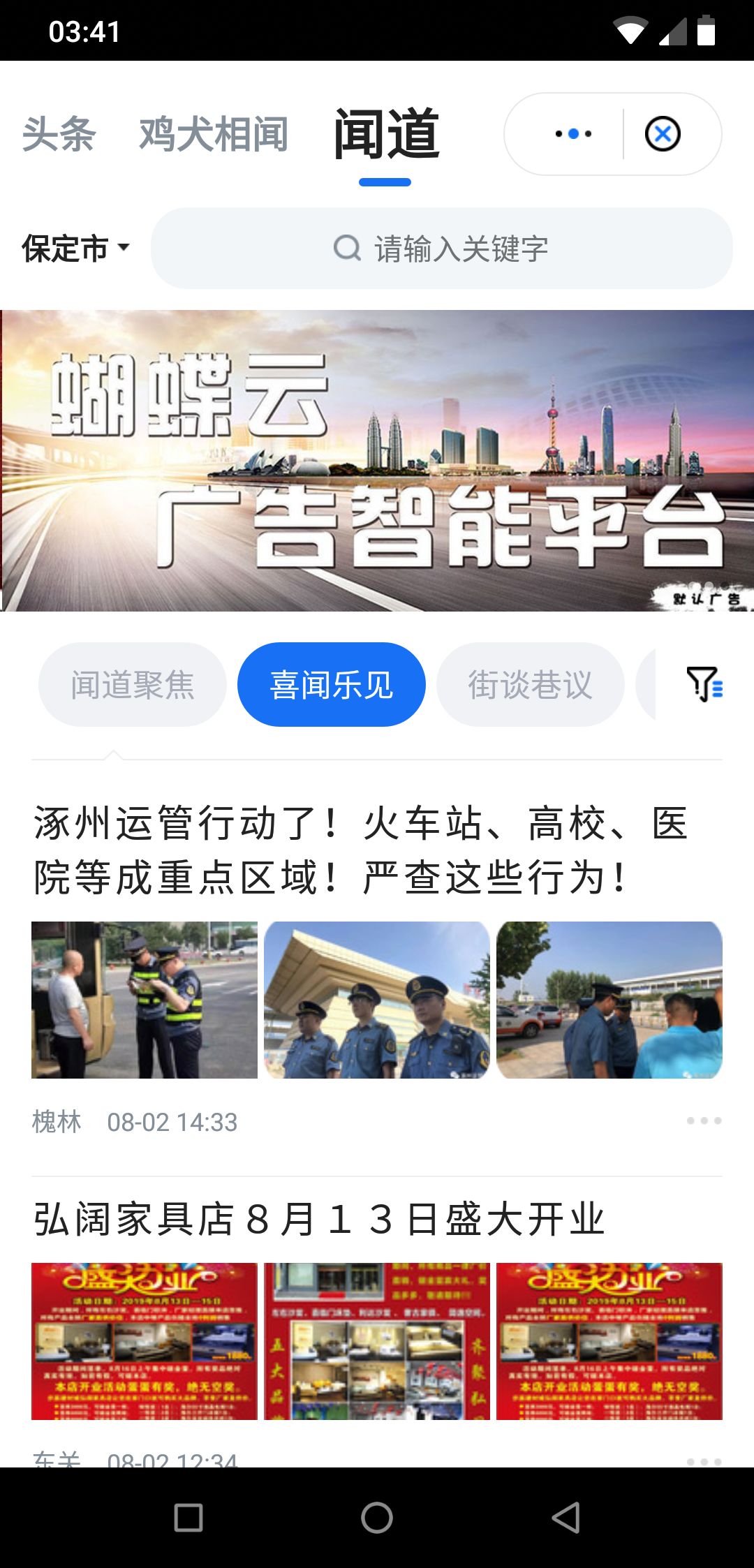Open the 蝴蝶云 advertising banner
The image size is (754, 1568).
click(377, 461)
